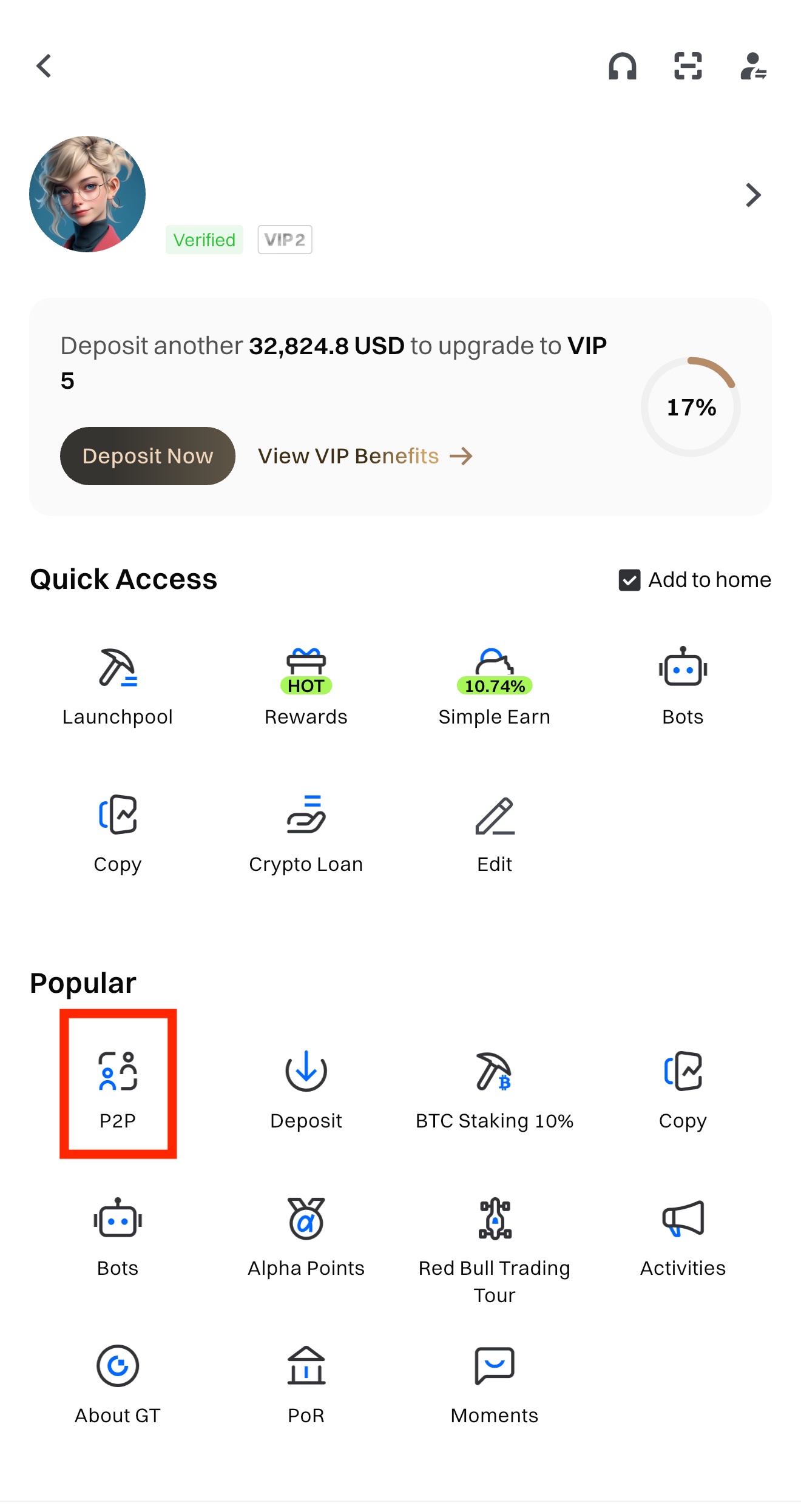801x1512 pixels.
Task: Open Simple Earn shortcut
Action: tap(494, 686)
